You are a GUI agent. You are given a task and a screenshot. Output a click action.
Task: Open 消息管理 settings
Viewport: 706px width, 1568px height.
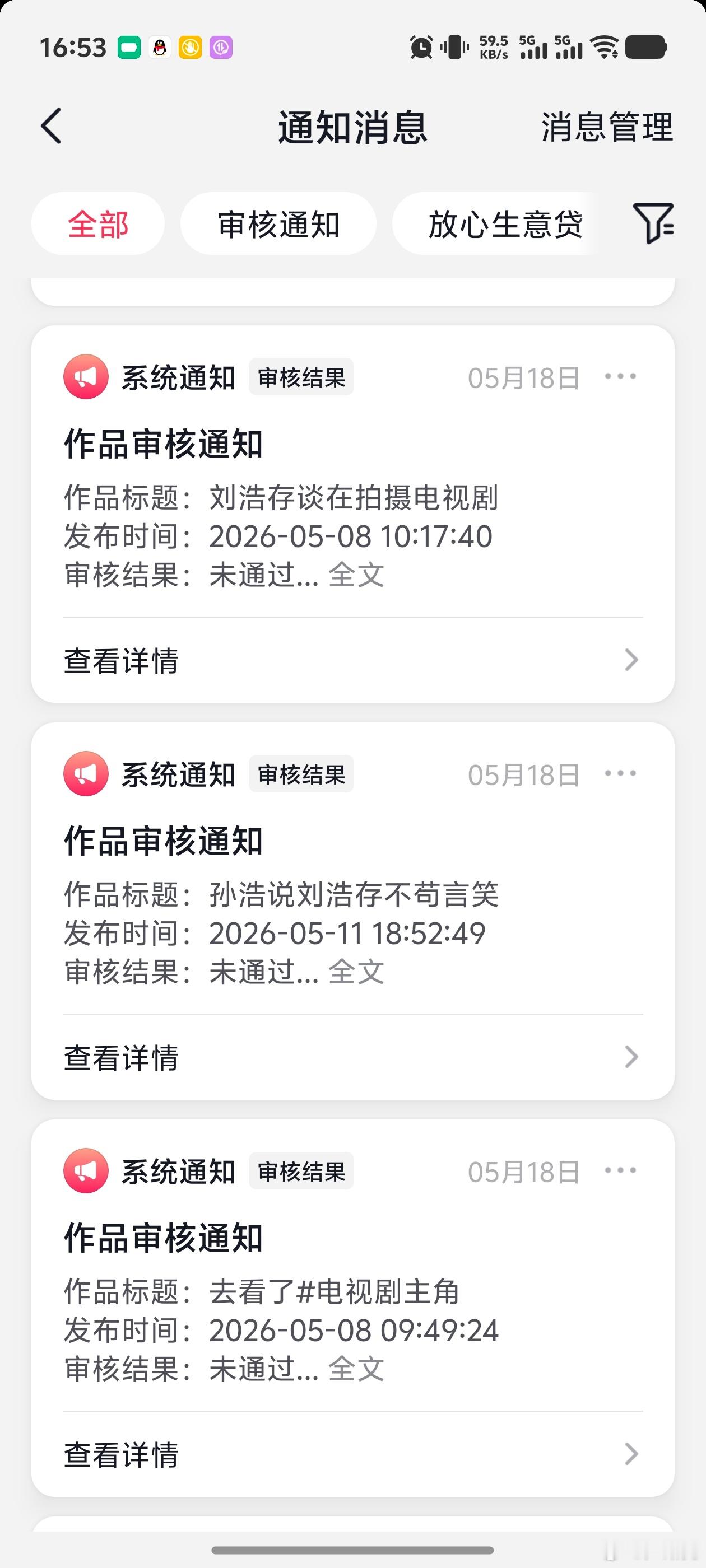[x=607, y=127]
